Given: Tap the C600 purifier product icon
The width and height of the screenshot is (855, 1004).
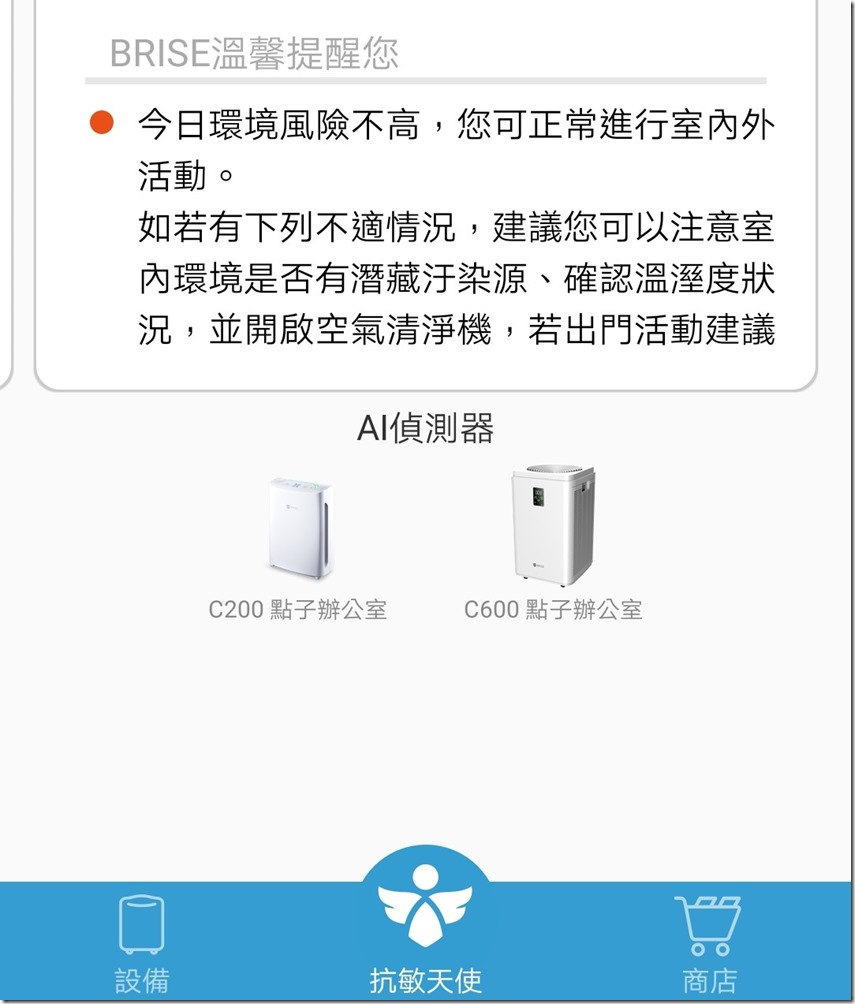Looking at the screenshot, I should 551,522.
